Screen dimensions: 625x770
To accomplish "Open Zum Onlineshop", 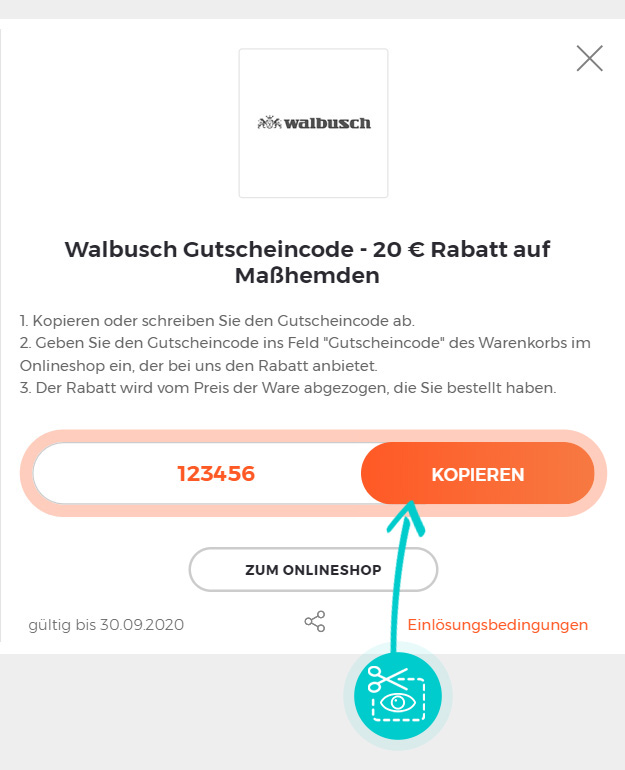I will (313, 570).
